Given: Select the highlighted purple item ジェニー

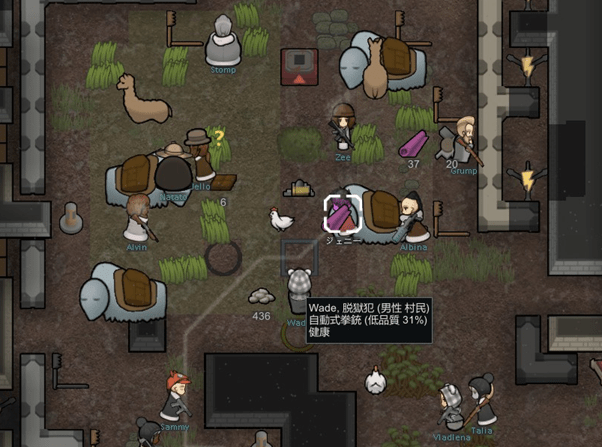Looking at the screenshot, I should (341, 214).
